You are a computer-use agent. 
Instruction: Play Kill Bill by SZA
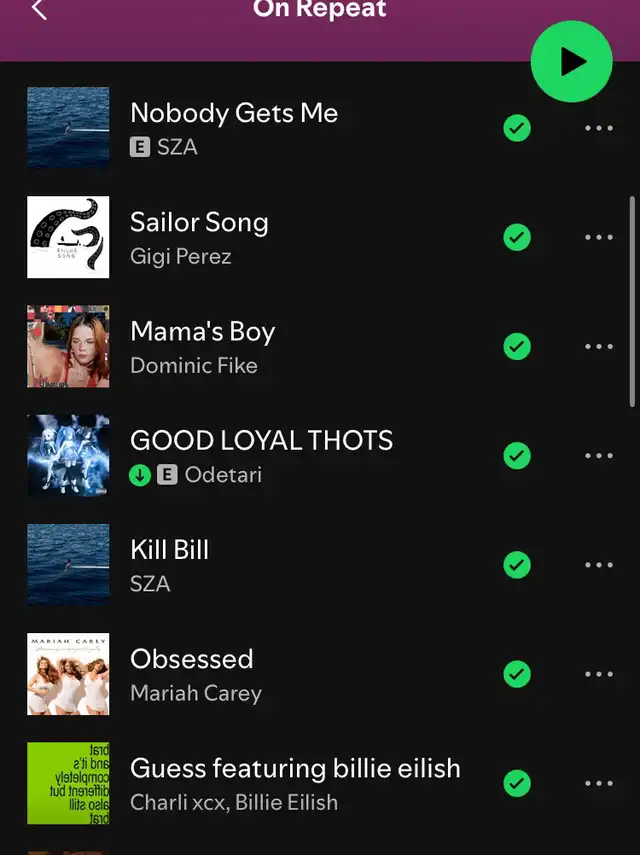click(x=170, y=550)
